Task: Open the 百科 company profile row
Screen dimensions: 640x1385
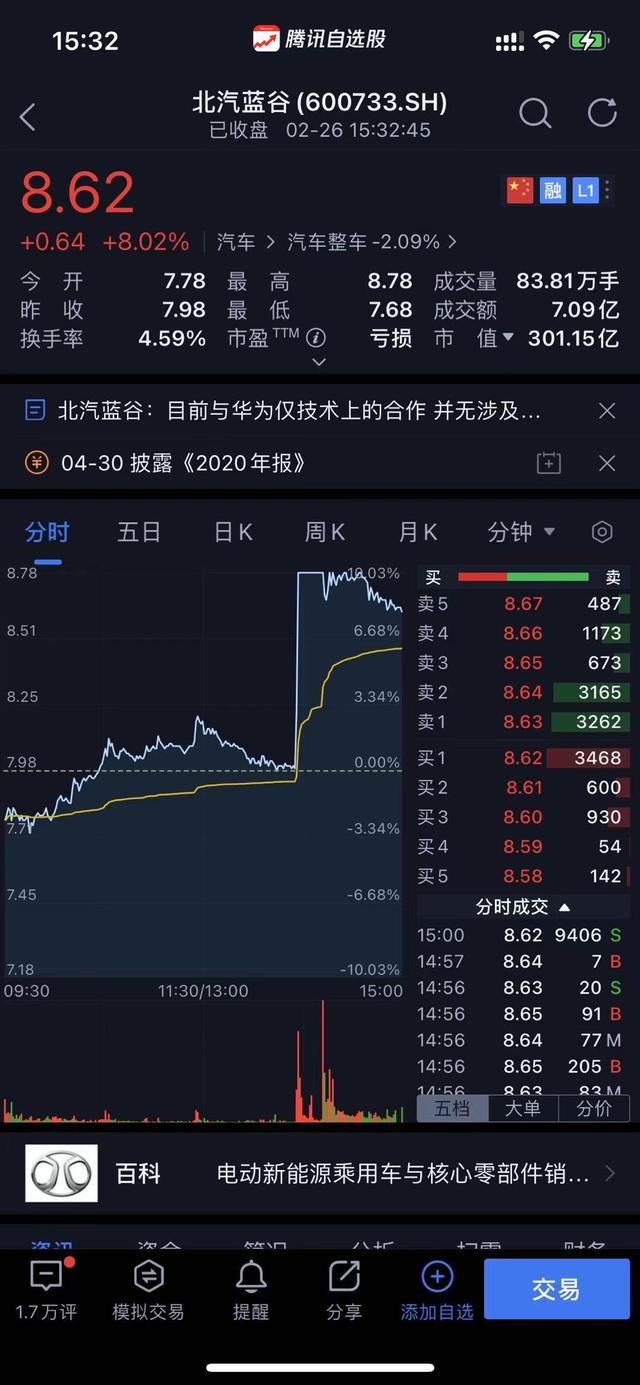Action: point(320,1173)
